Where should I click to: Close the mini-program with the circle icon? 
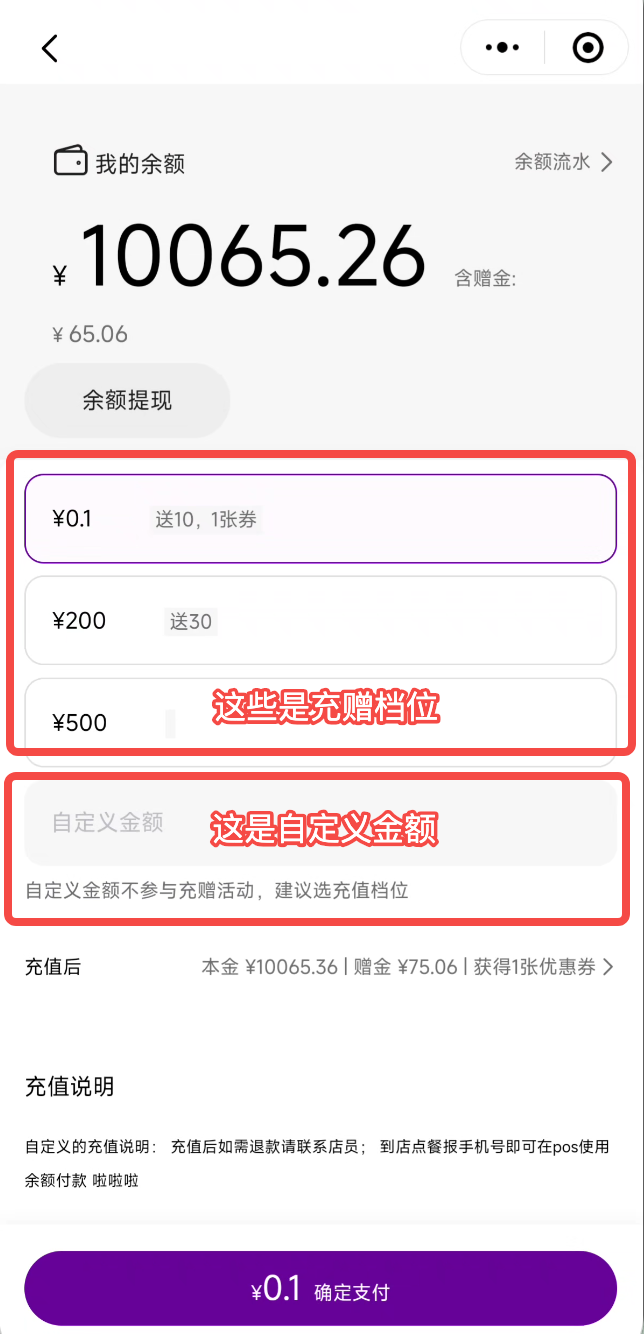point(587,48)
